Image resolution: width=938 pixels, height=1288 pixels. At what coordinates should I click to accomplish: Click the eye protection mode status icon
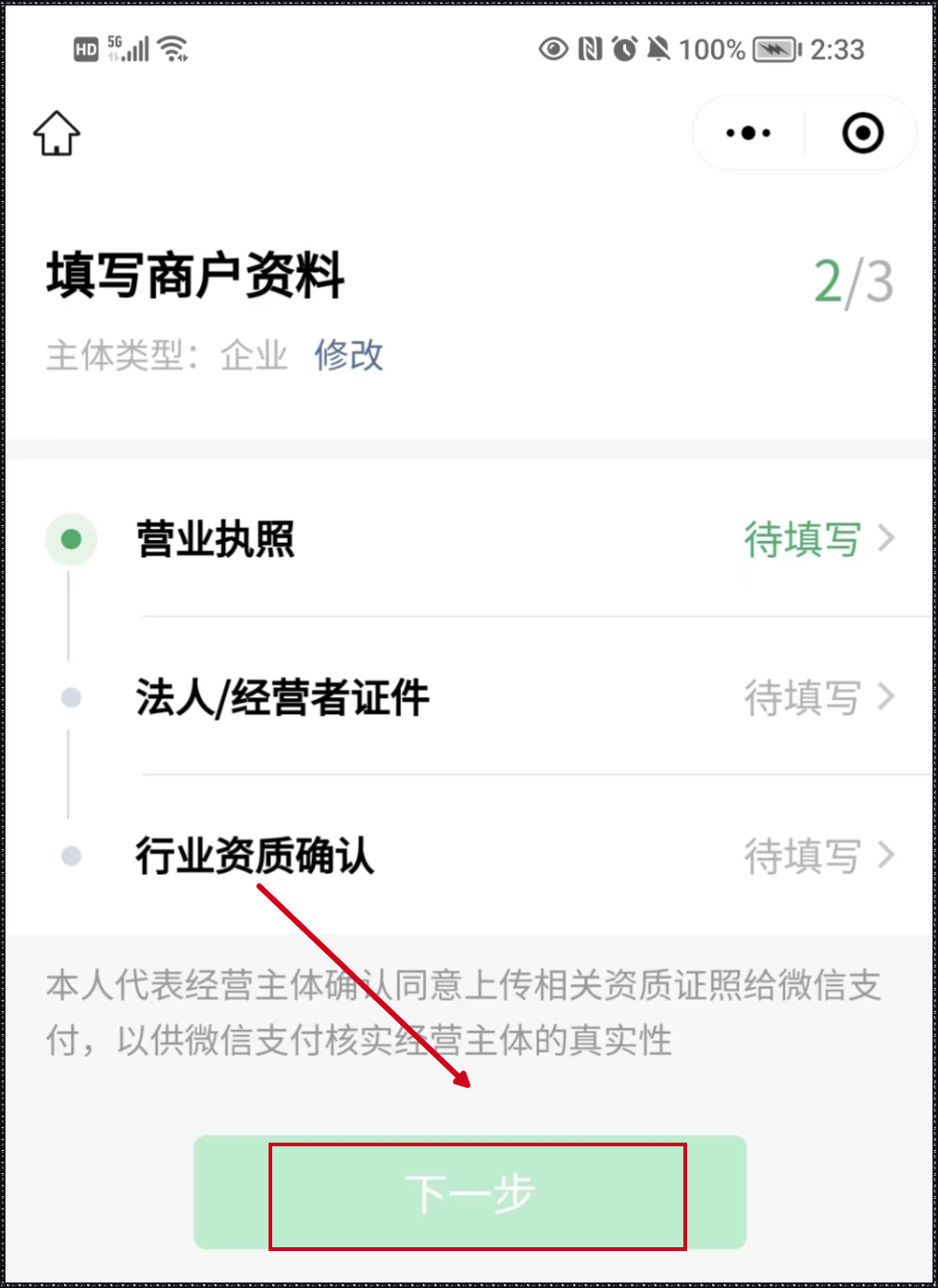(553, 50)
